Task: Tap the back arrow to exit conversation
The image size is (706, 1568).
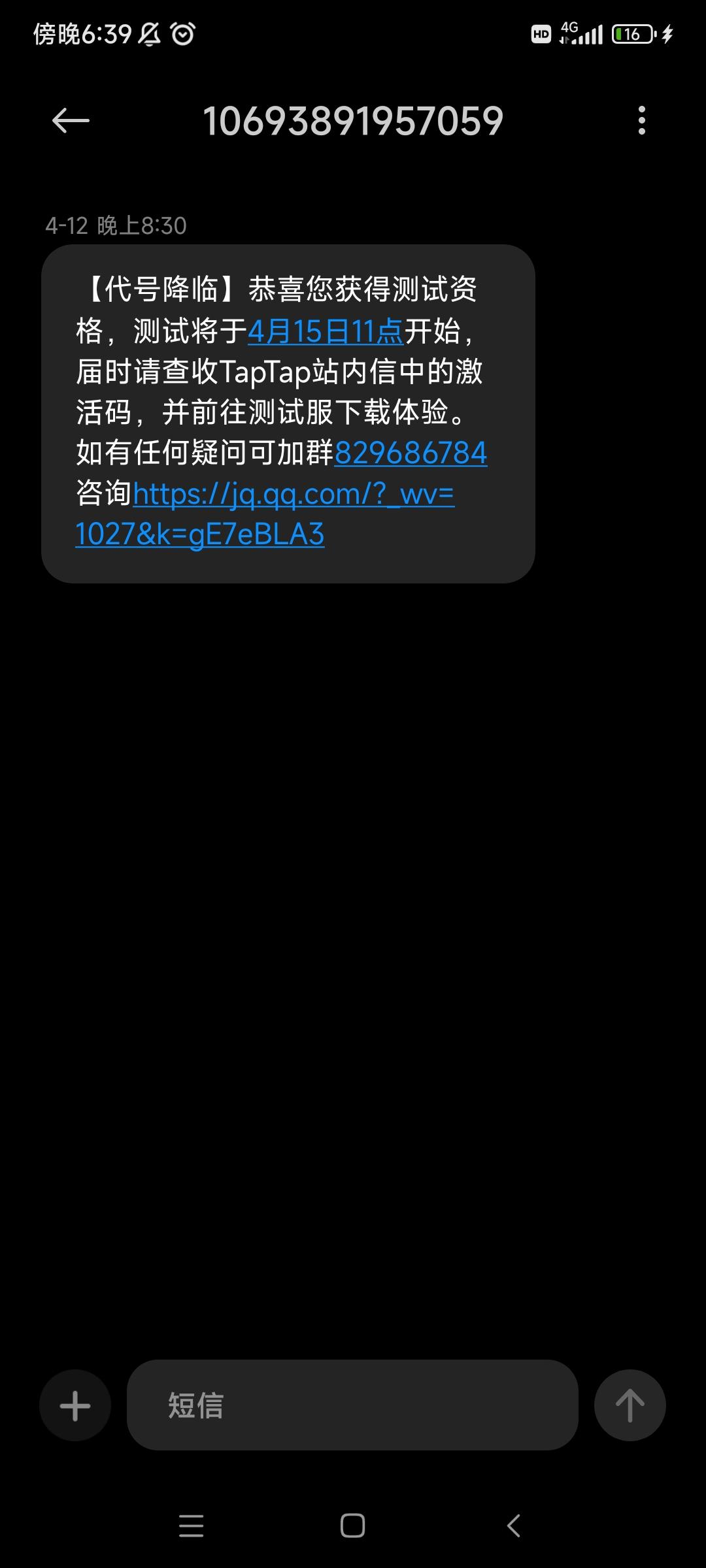Action: [70, 121]
